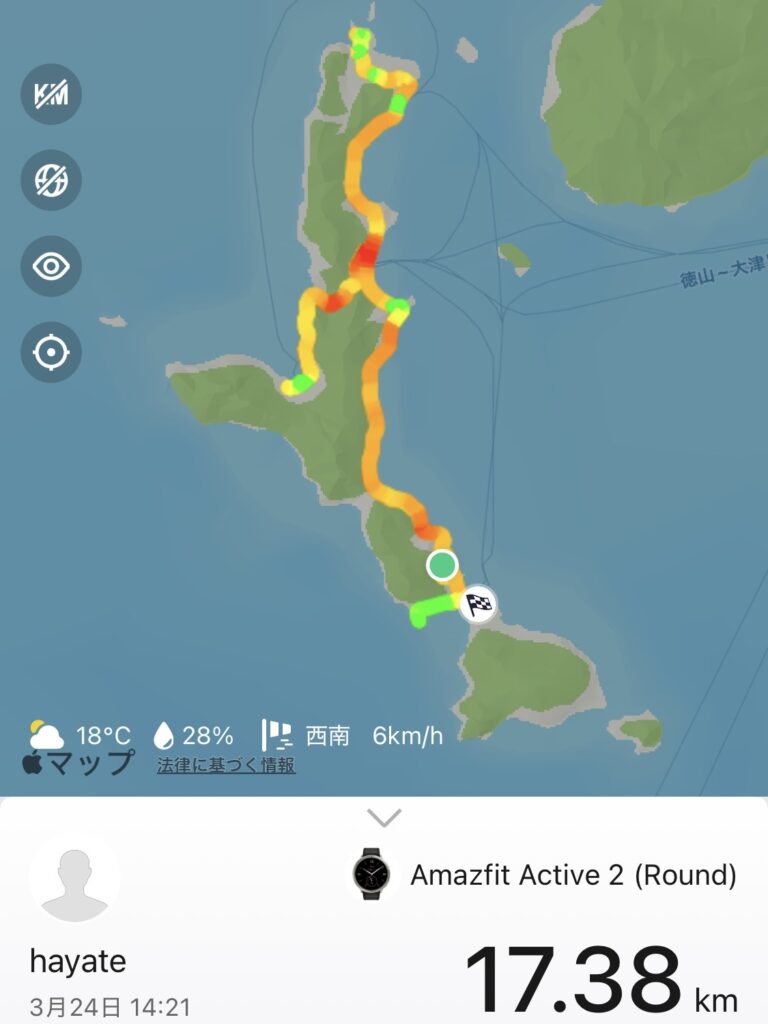
Task: Tap the Apple マップ logo
Action: 75,765
